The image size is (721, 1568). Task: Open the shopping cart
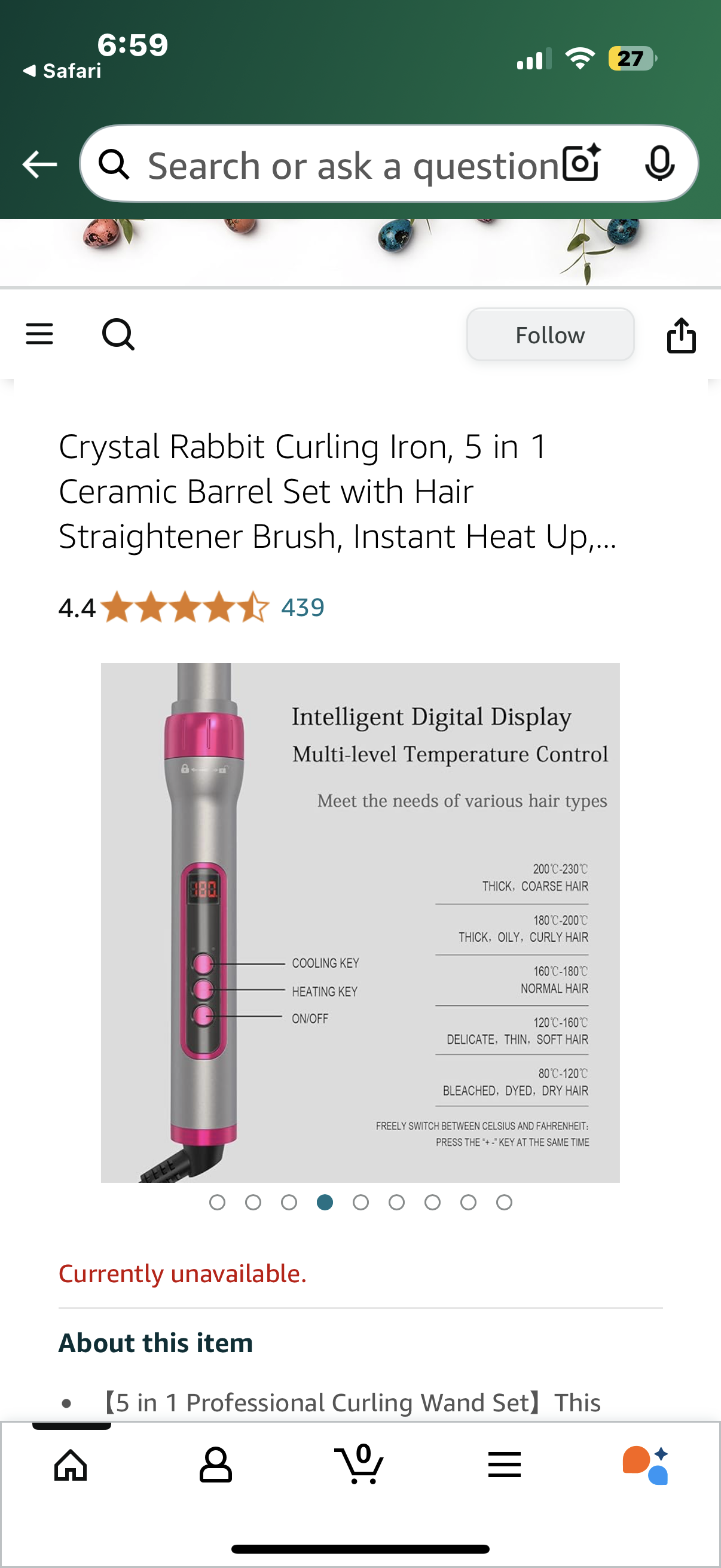click(360, 1465)
